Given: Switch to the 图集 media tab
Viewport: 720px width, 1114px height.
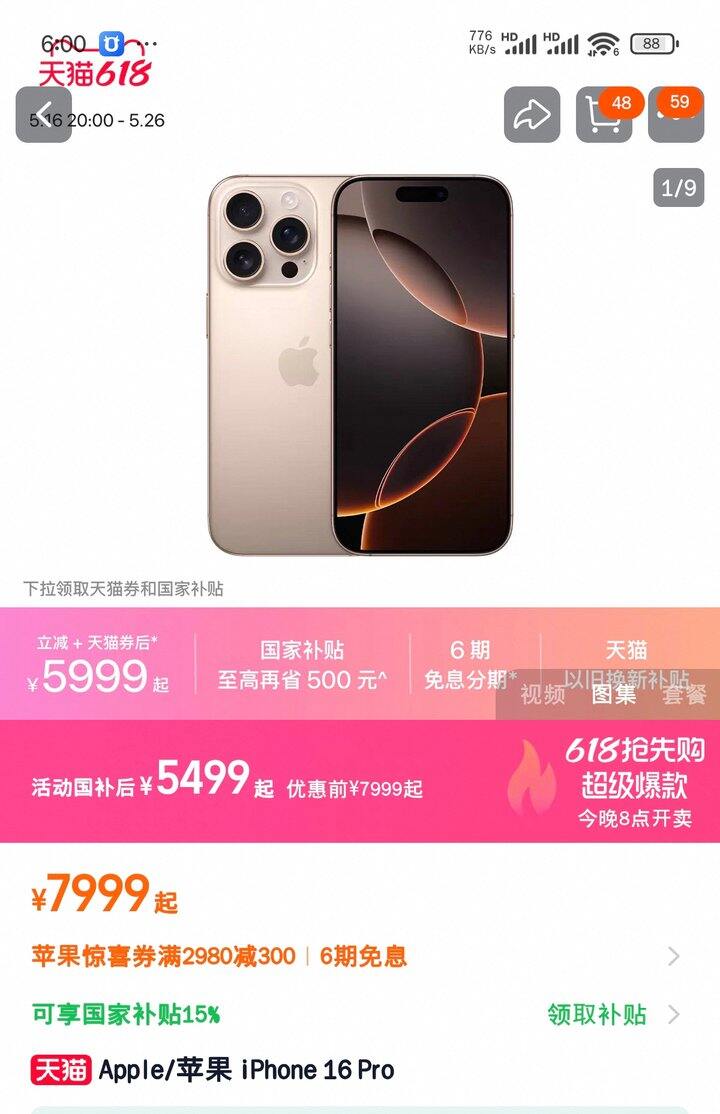Looking at the screenshot, I should [x=613, y=694].
